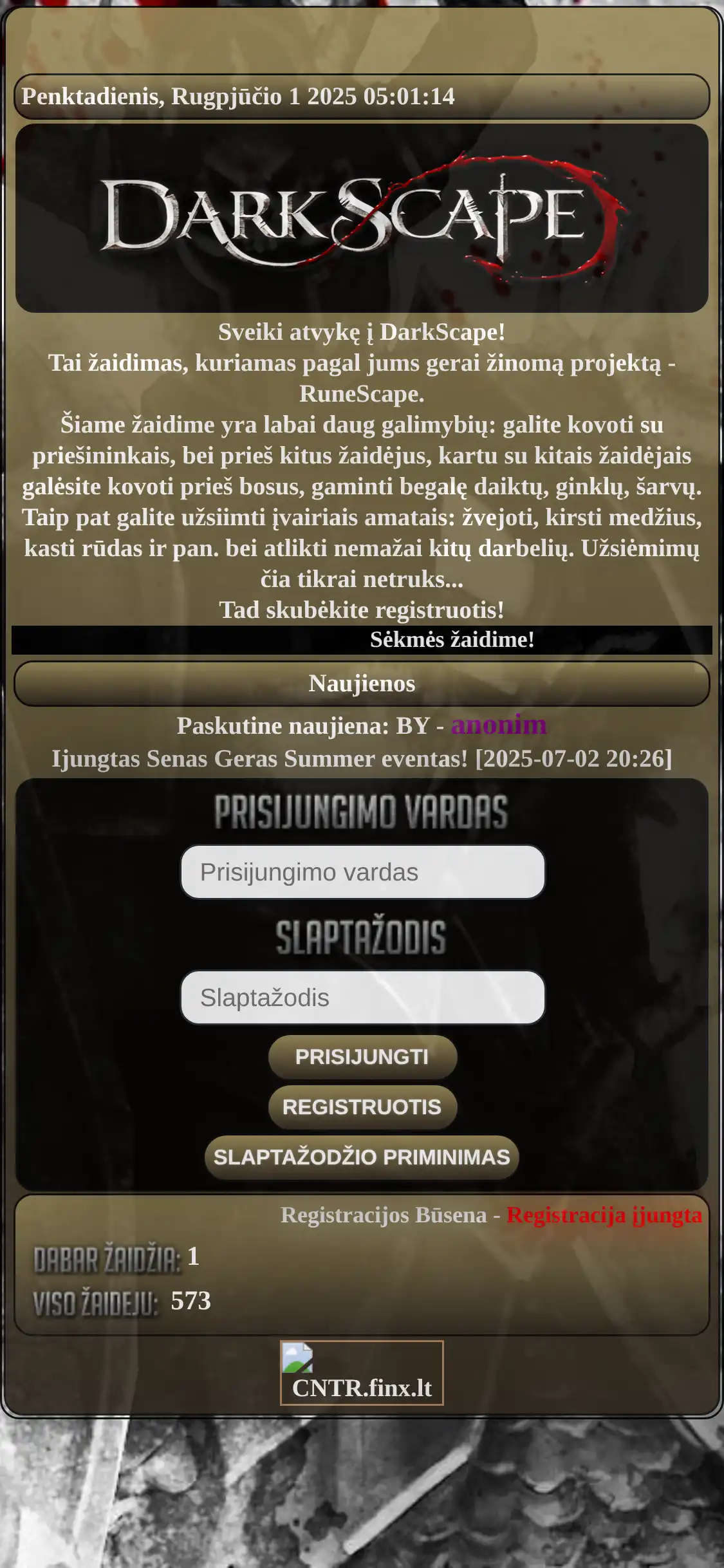Open registration via REGISTRUOTIS button
This screenshot has height=1568, width=724.
[x=362, y=1107]
